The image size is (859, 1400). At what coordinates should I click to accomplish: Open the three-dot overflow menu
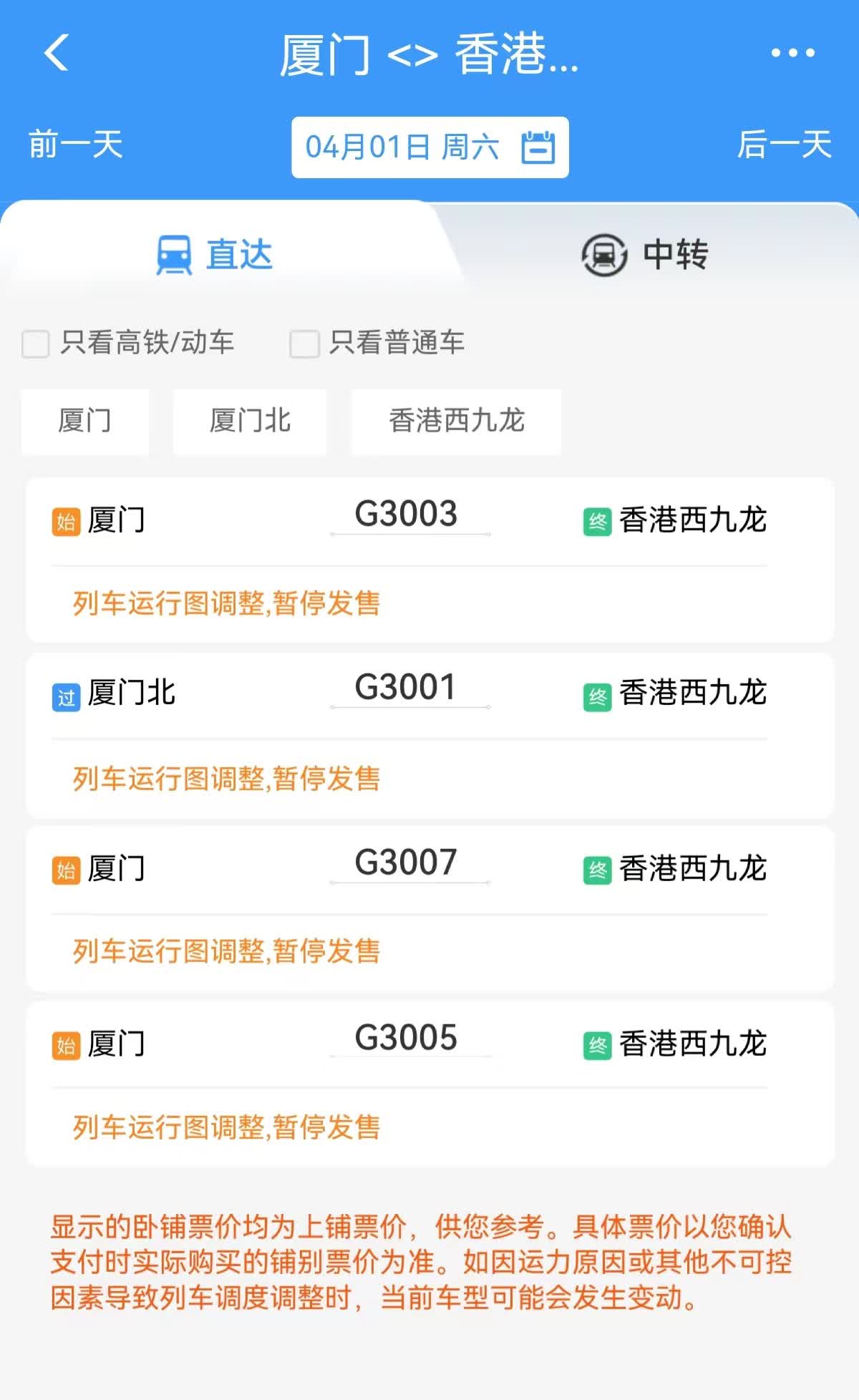(792, 53)
